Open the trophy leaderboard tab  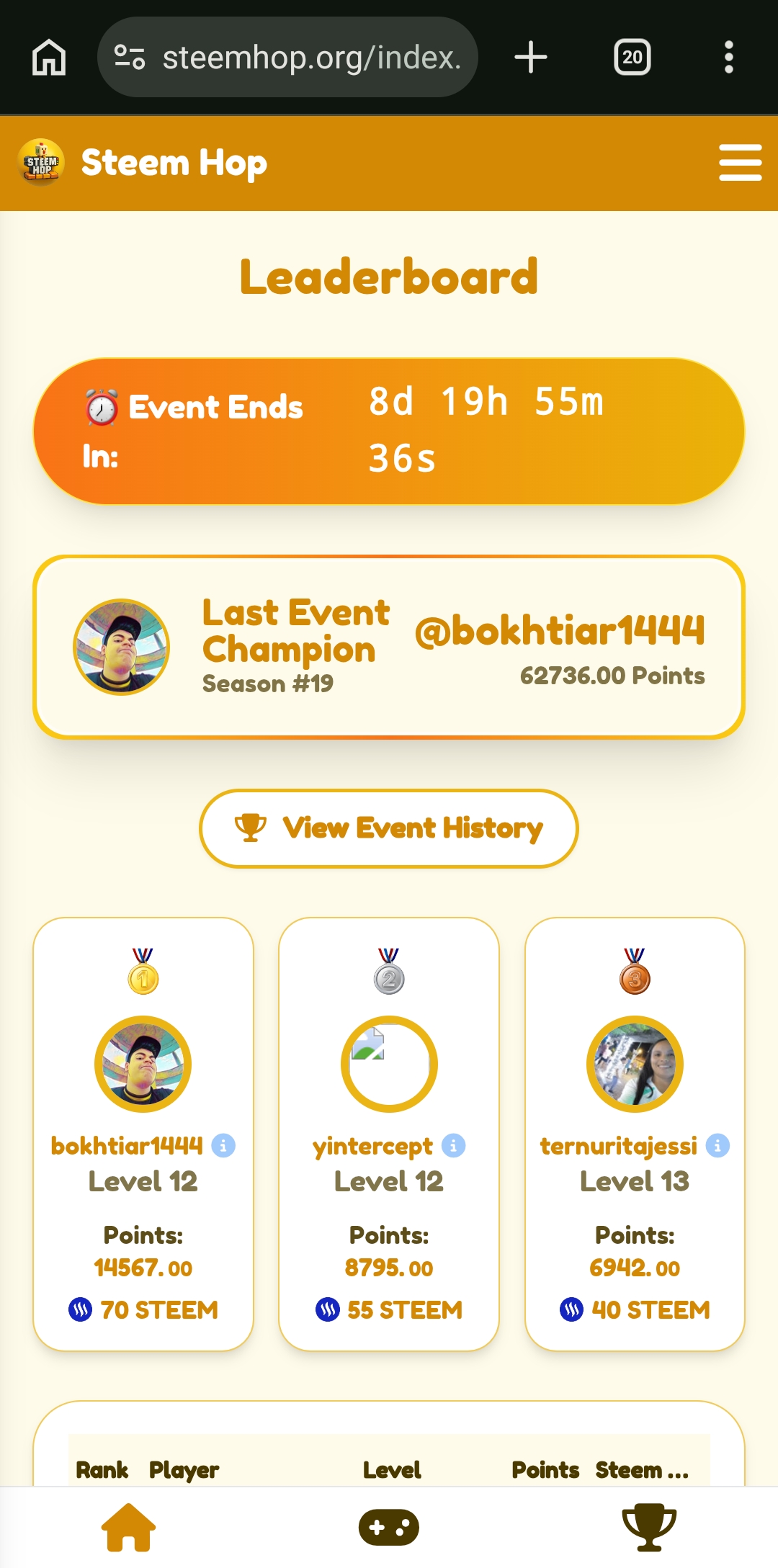(649, 1527)
